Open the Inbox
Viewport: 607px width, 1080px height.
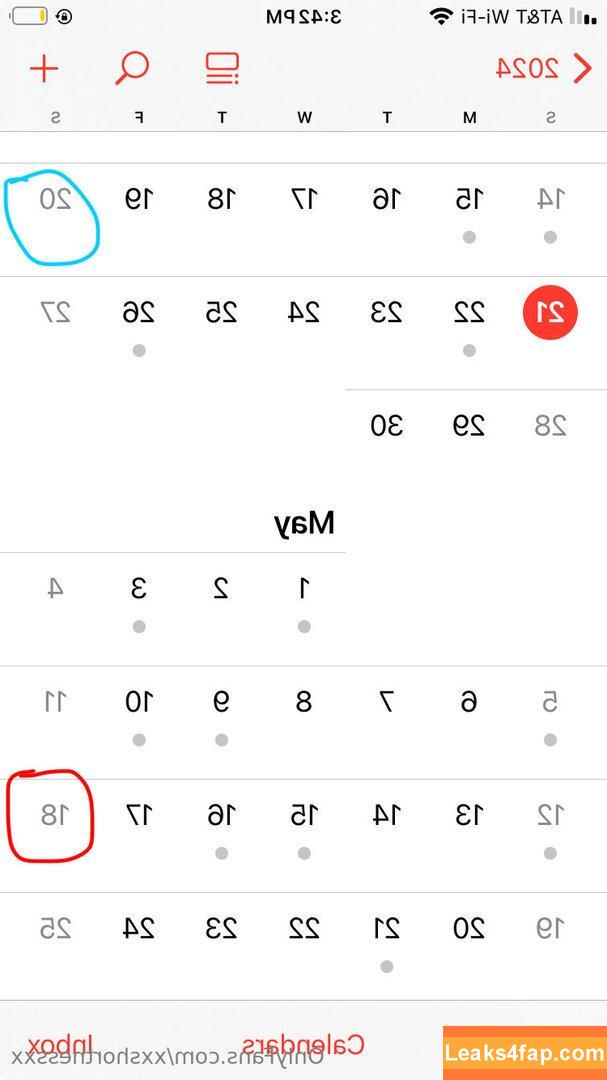[x=60, y=1045]
